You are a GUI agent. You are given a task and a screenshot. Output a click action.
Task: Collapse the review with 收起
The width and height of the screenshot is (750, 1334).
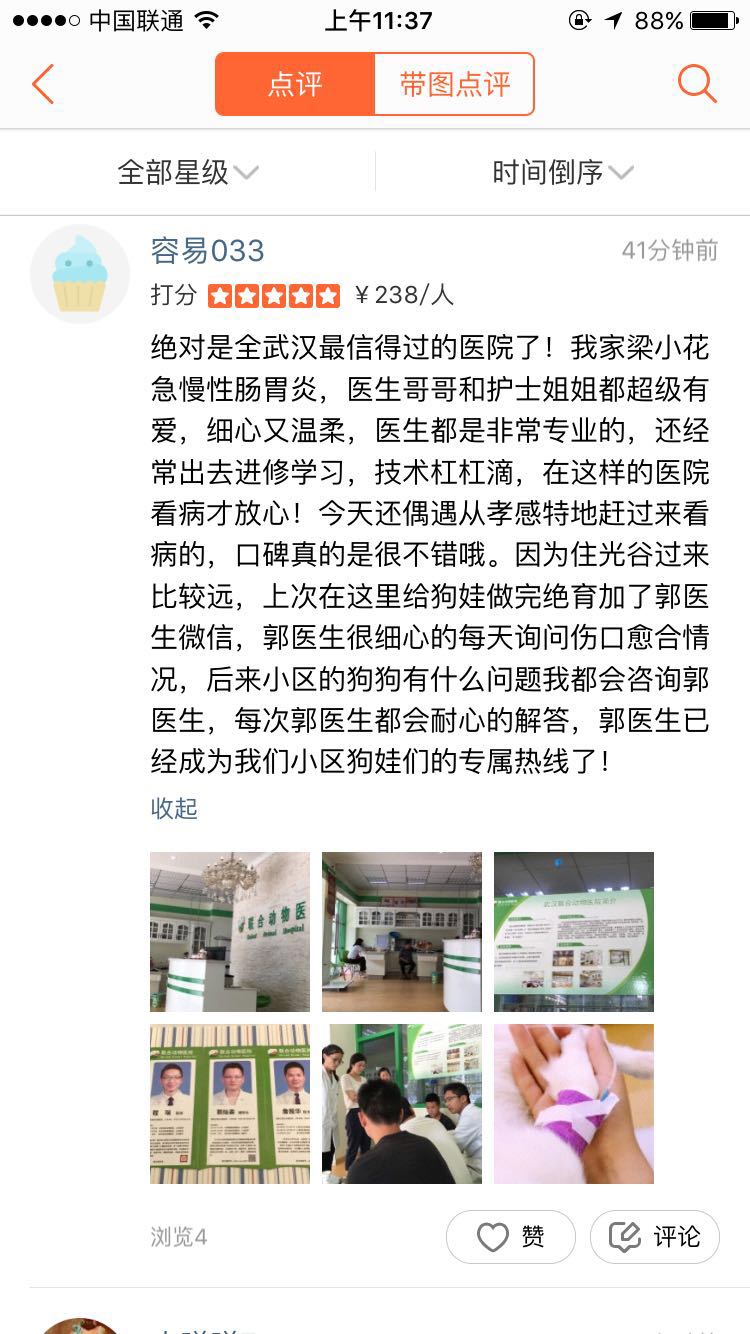pos(174,808)
